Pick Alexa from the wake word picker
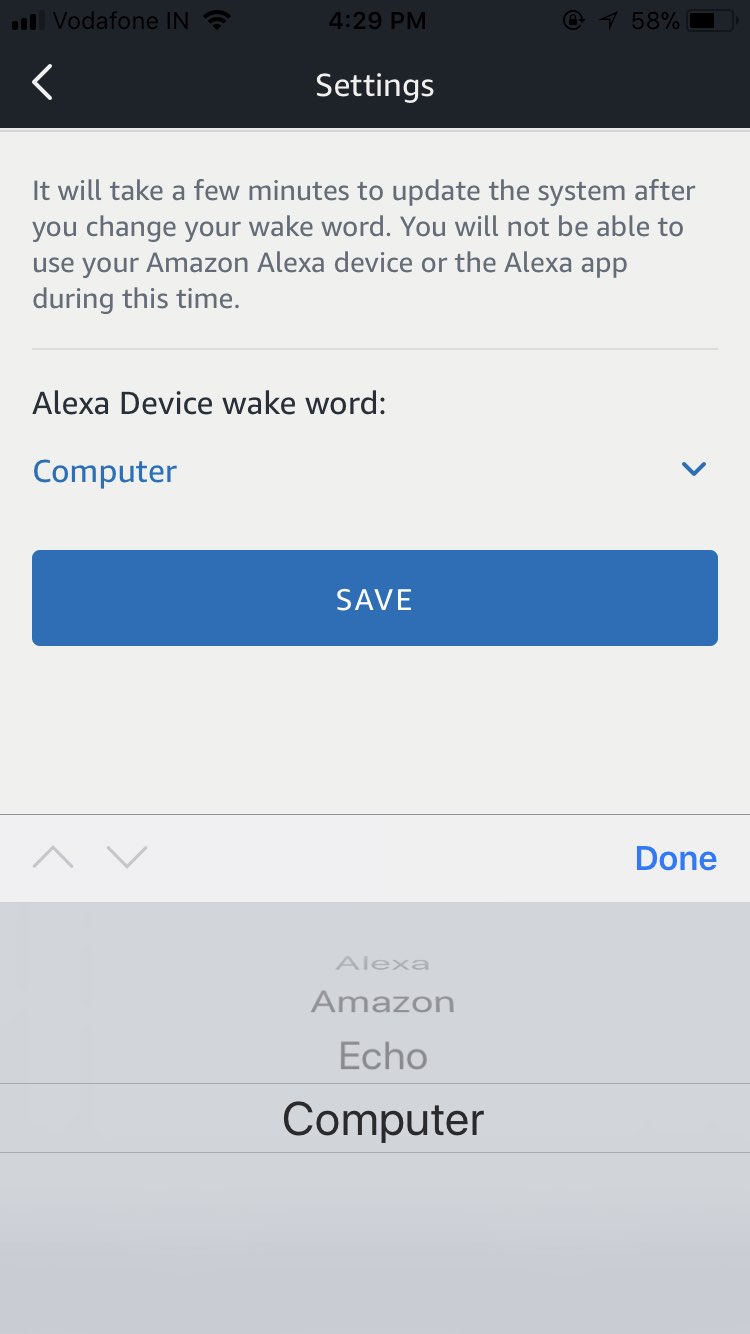The height and width of the screenshot is (1334, 750). click(383, 964)
